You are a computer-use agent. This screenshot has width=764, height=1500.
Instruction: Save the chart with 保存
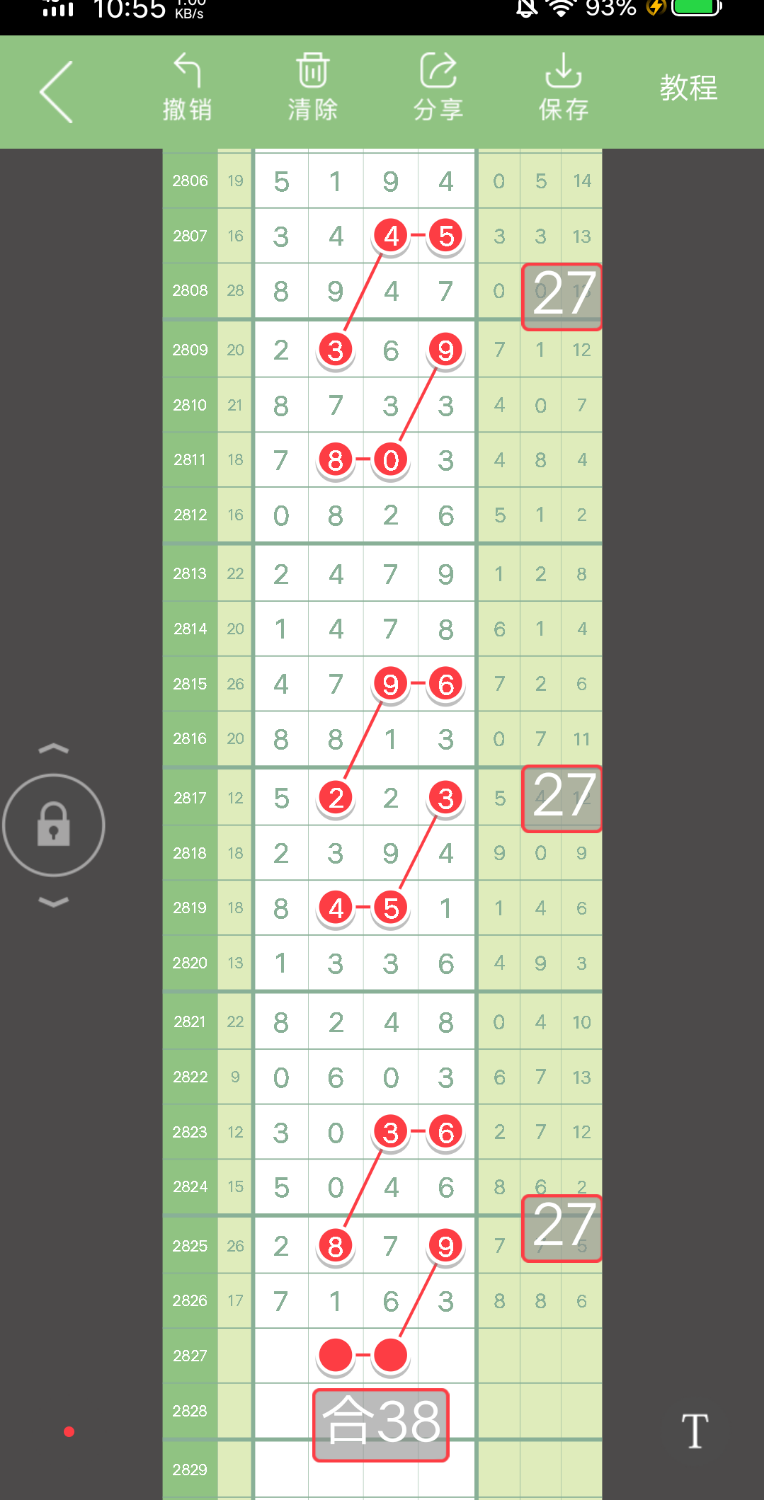coord(564,88)
